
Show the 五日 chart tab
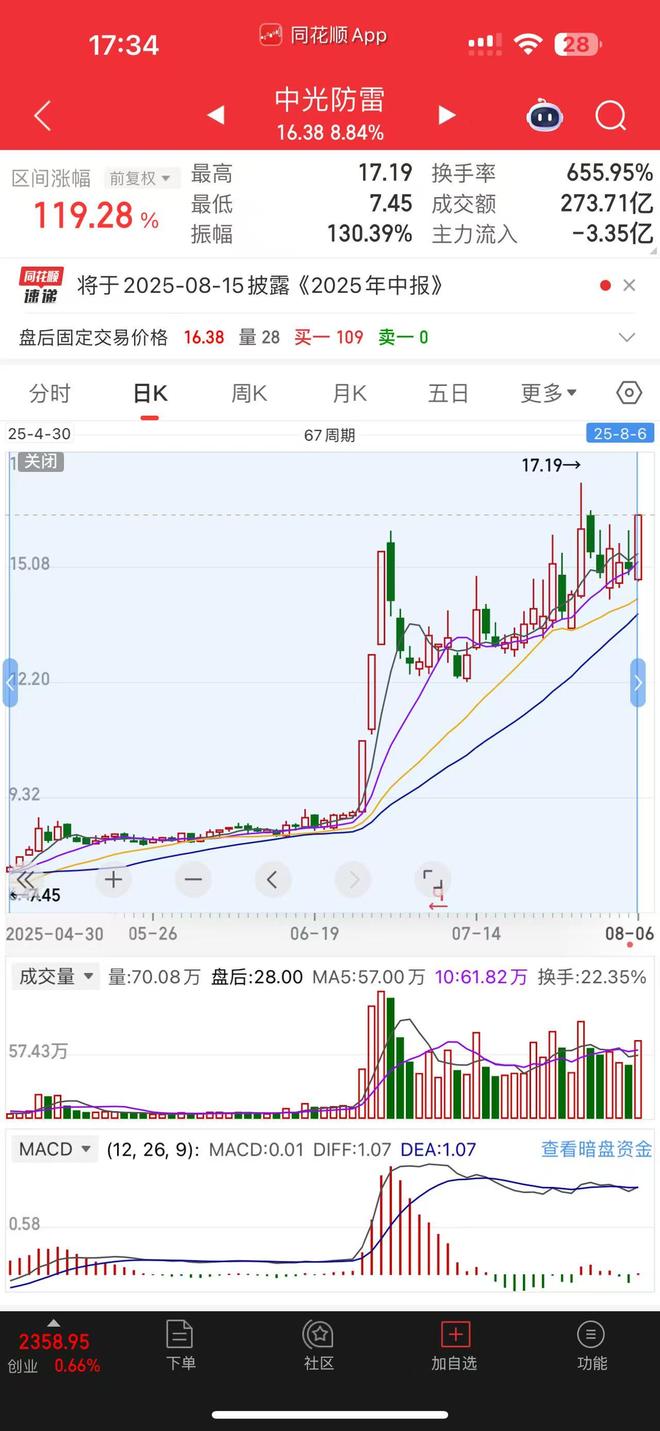pos(448,393)
